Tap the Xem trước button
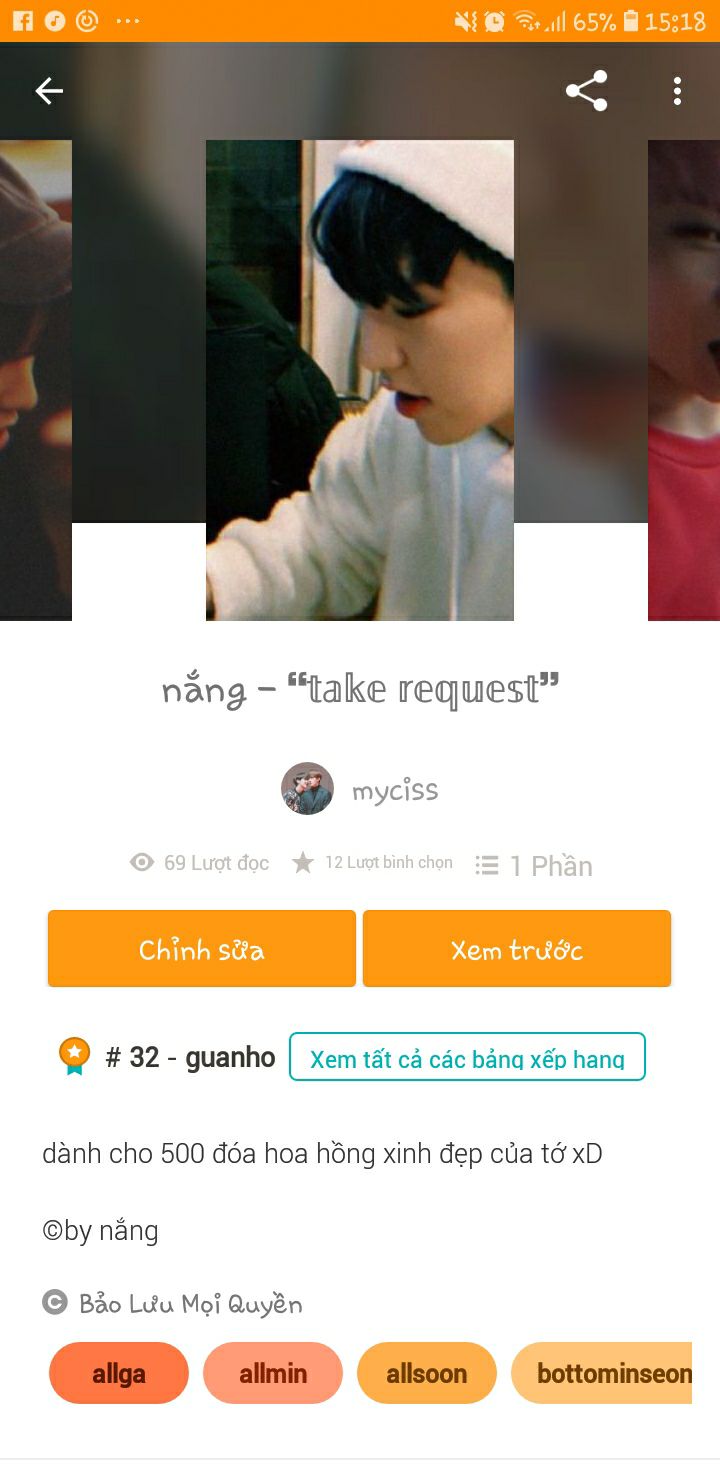 (516, 949)
